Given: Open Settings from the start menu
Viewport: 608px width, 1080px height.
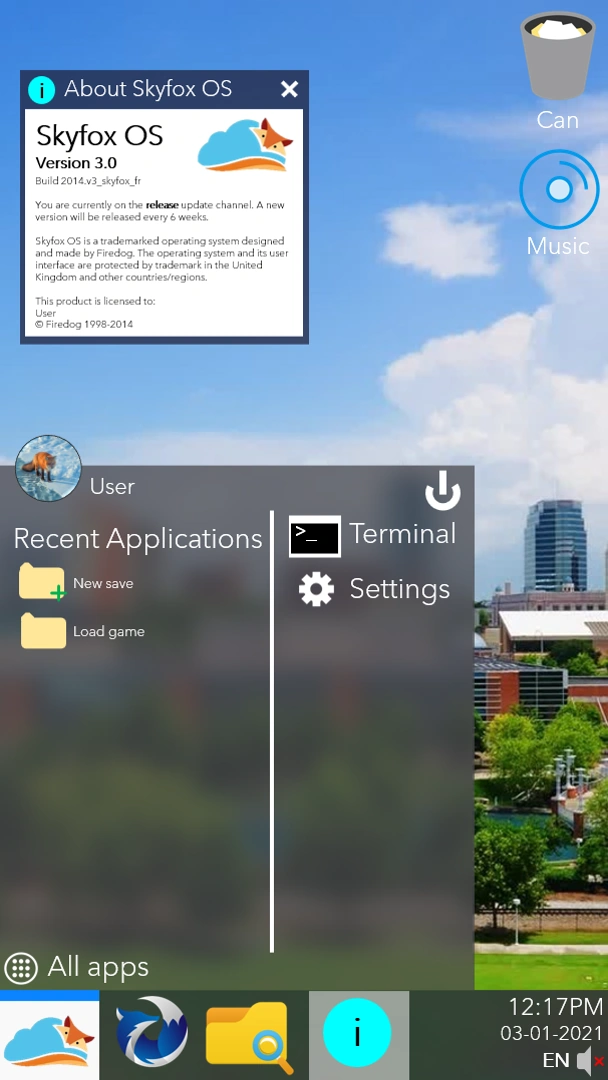Looking at the screenshot, I should click(375, 590).
